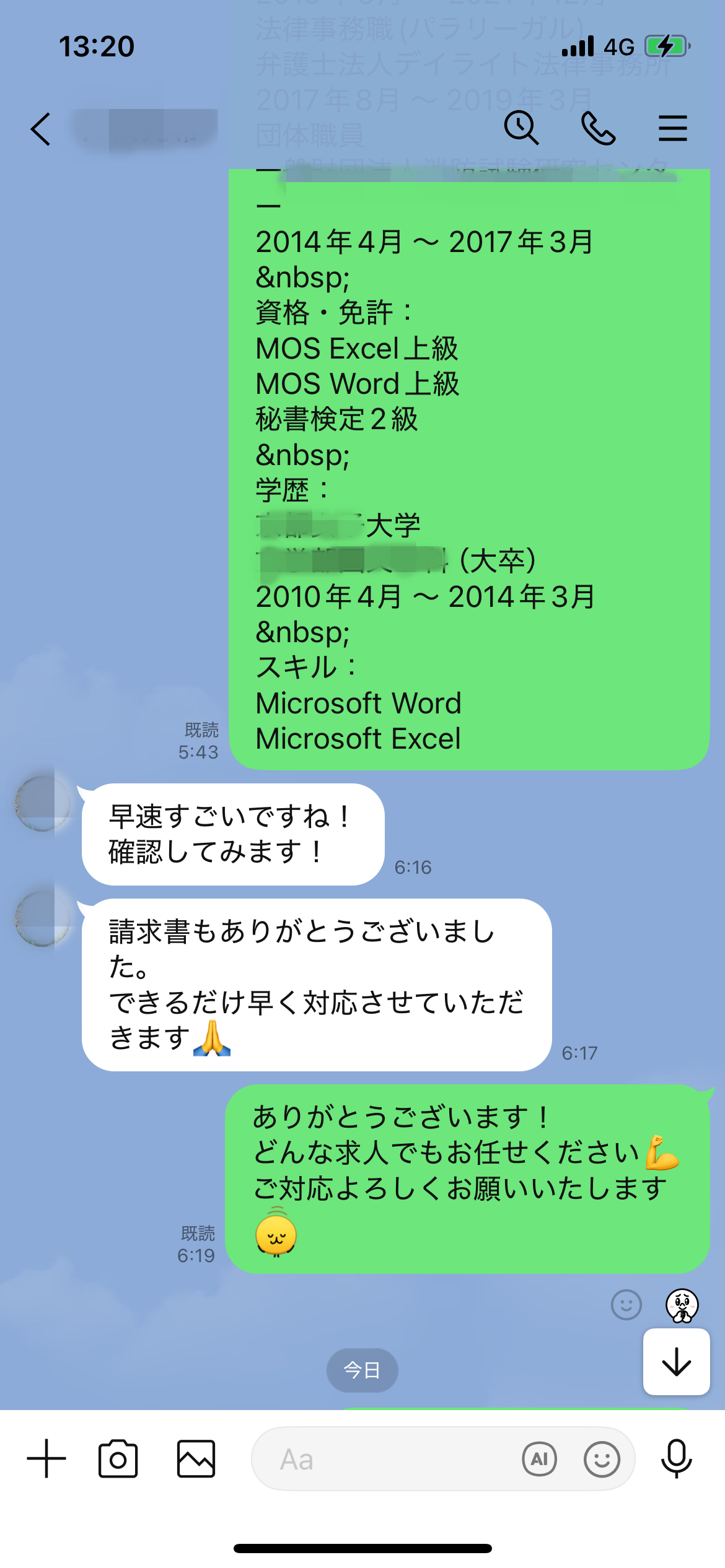
Task: Open the photo gallery picker
Action: pyautogui.click(x=196, y=1458)
